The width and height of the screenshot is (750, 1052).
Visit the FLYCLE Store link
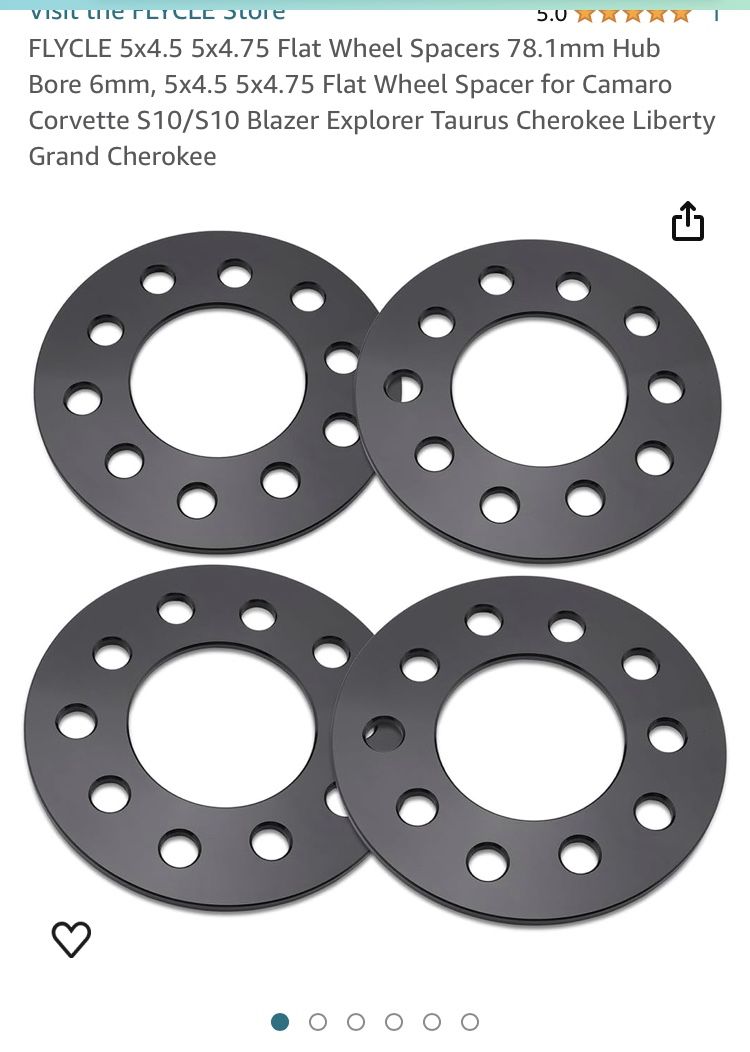[x=157, y=12]
